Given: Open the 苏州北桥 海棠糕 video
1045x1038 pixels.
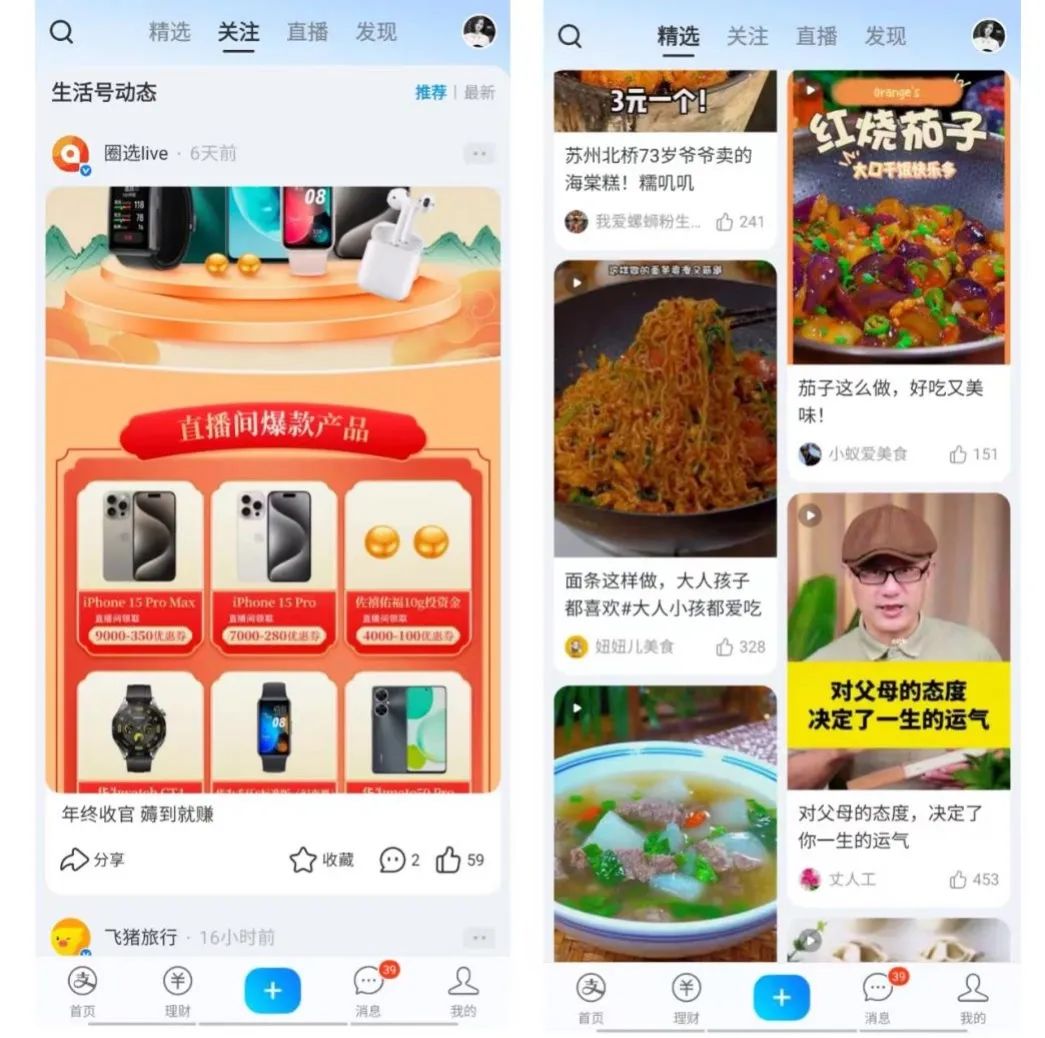Looking at the screenshot, I should click(x=665, y=169).
